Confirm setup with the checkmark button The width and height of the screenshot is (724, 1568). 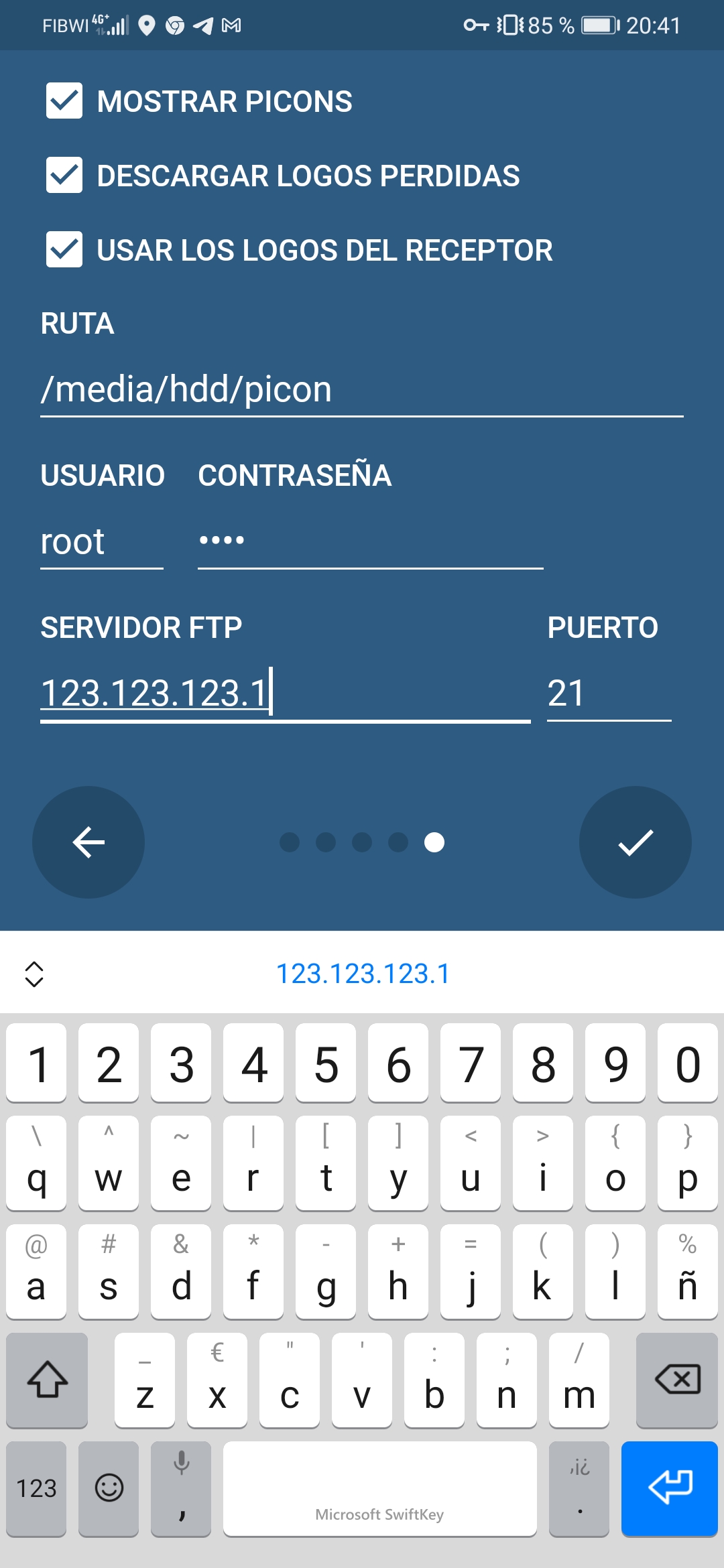pos(635,842)
